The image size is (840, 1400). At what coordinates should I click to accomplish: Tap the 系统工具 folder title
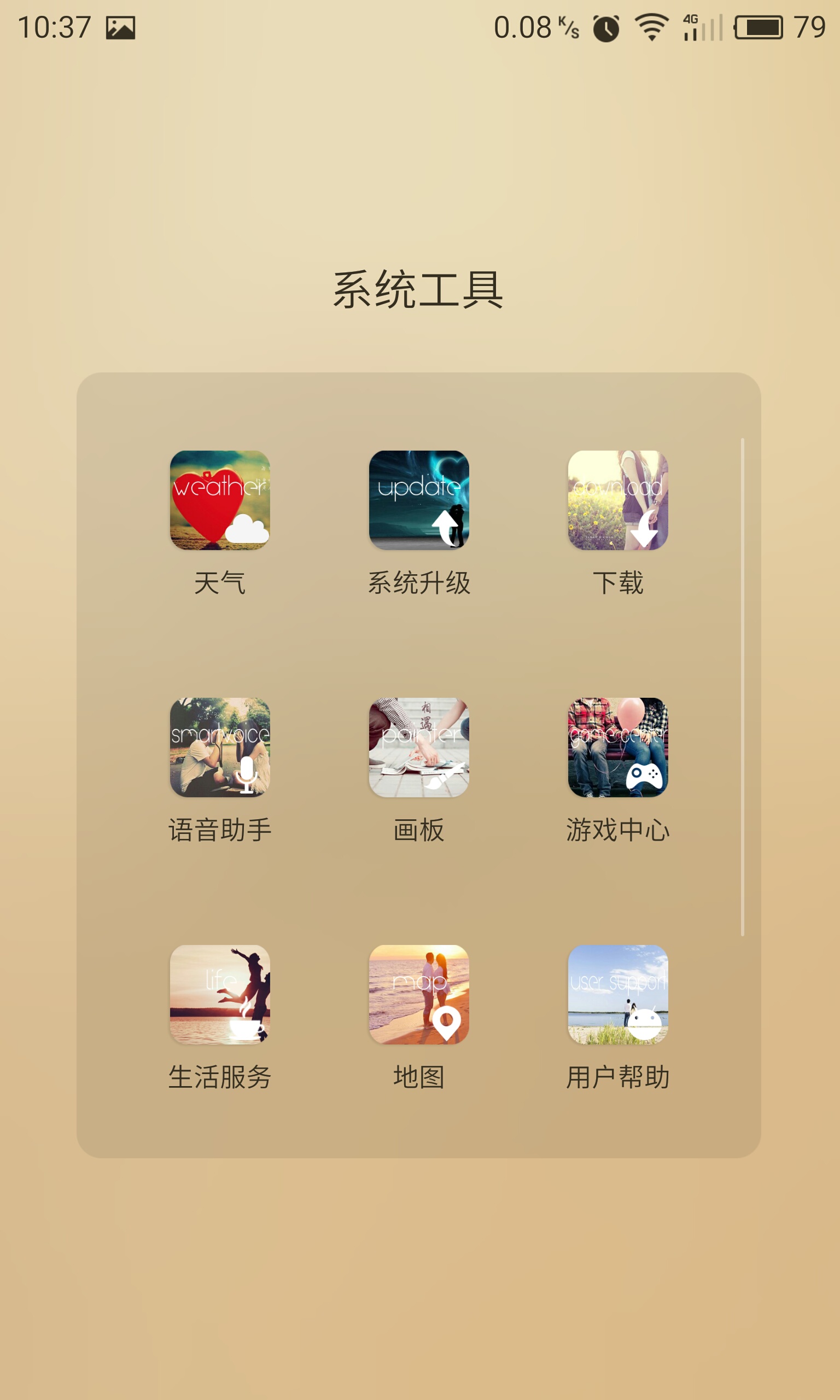click(x=418, y=290)
